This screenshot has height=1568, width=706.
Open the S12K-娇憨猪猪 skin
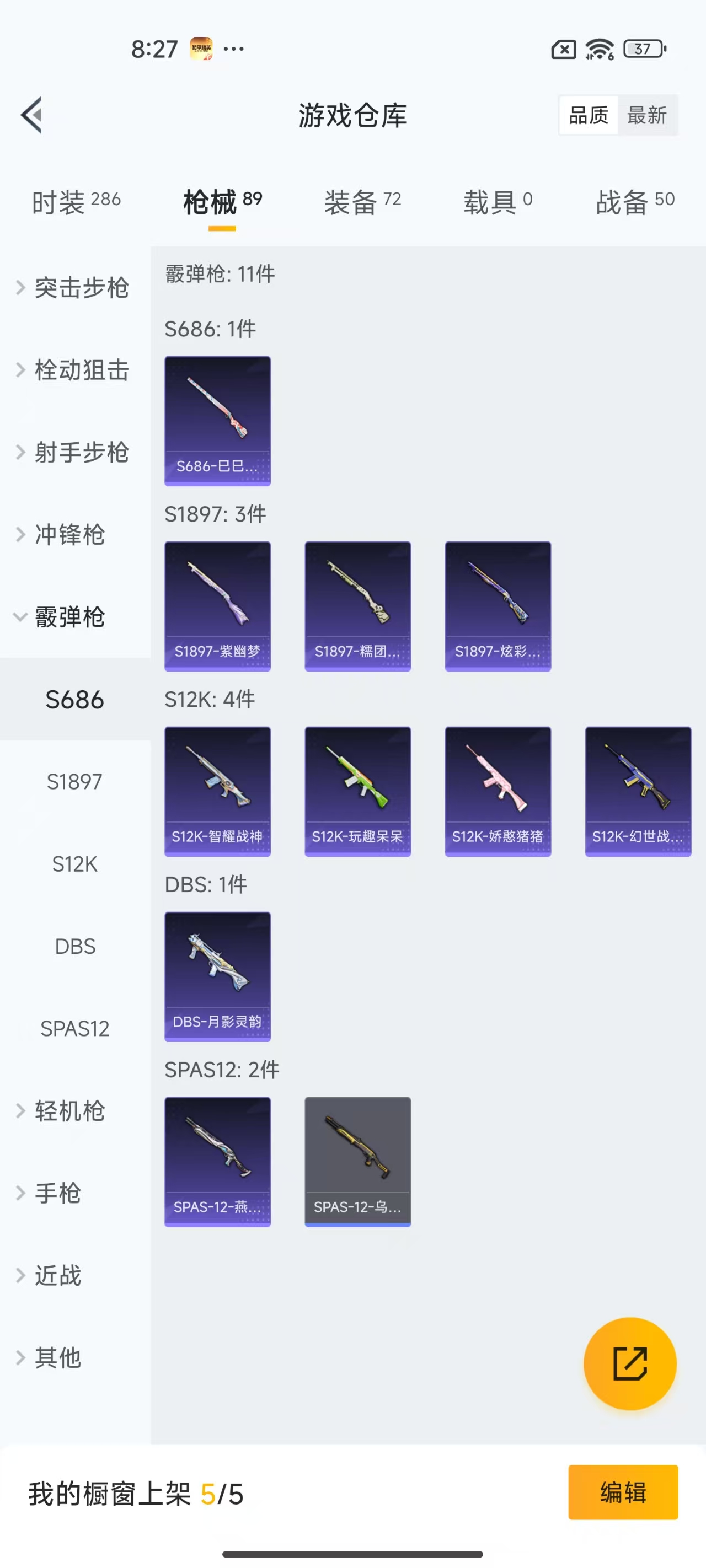click(x=498, y=791)
